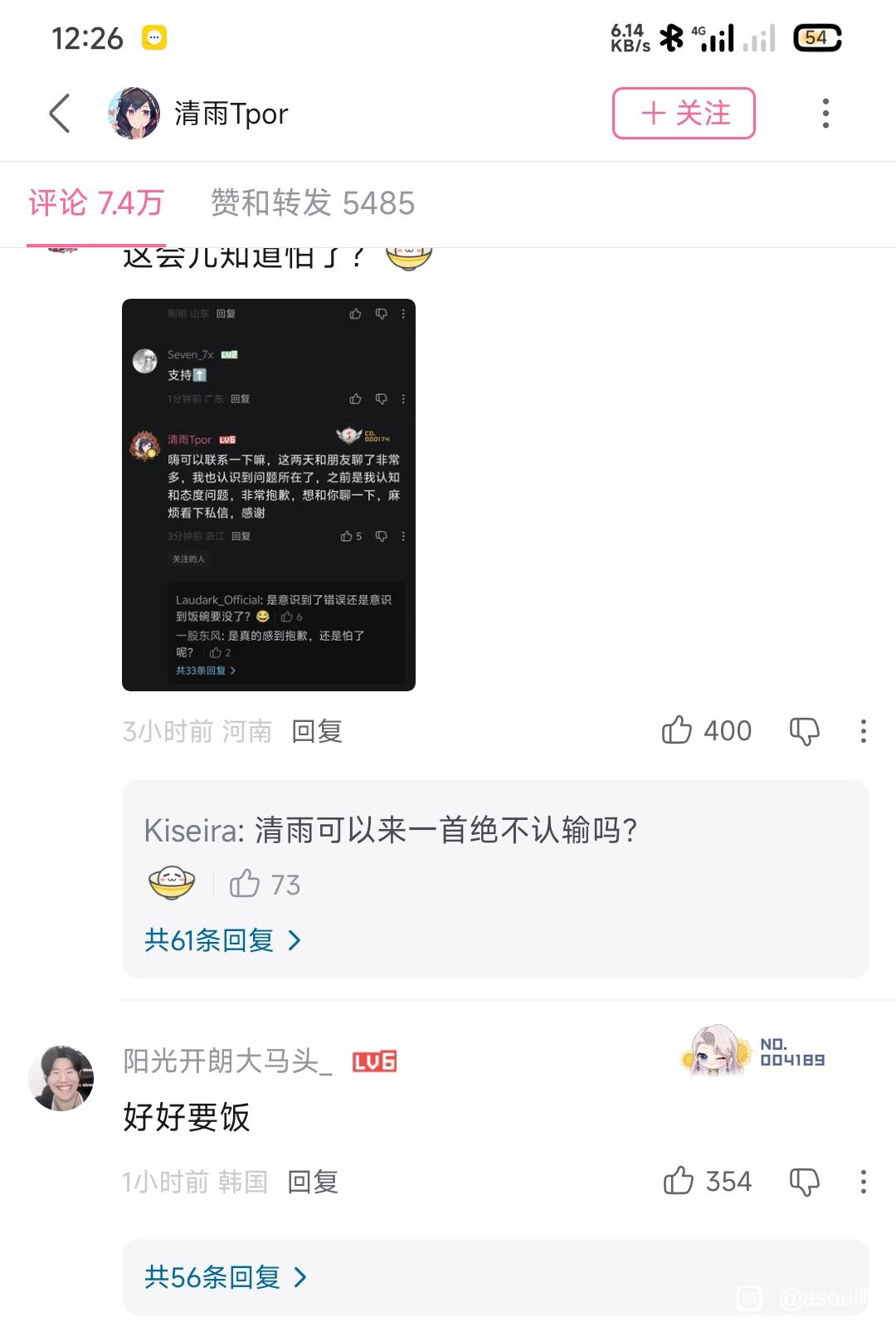This screenshot has height=1322, width=896.
Task: Go back using the header arrow
Action: [x=60, y=113]
